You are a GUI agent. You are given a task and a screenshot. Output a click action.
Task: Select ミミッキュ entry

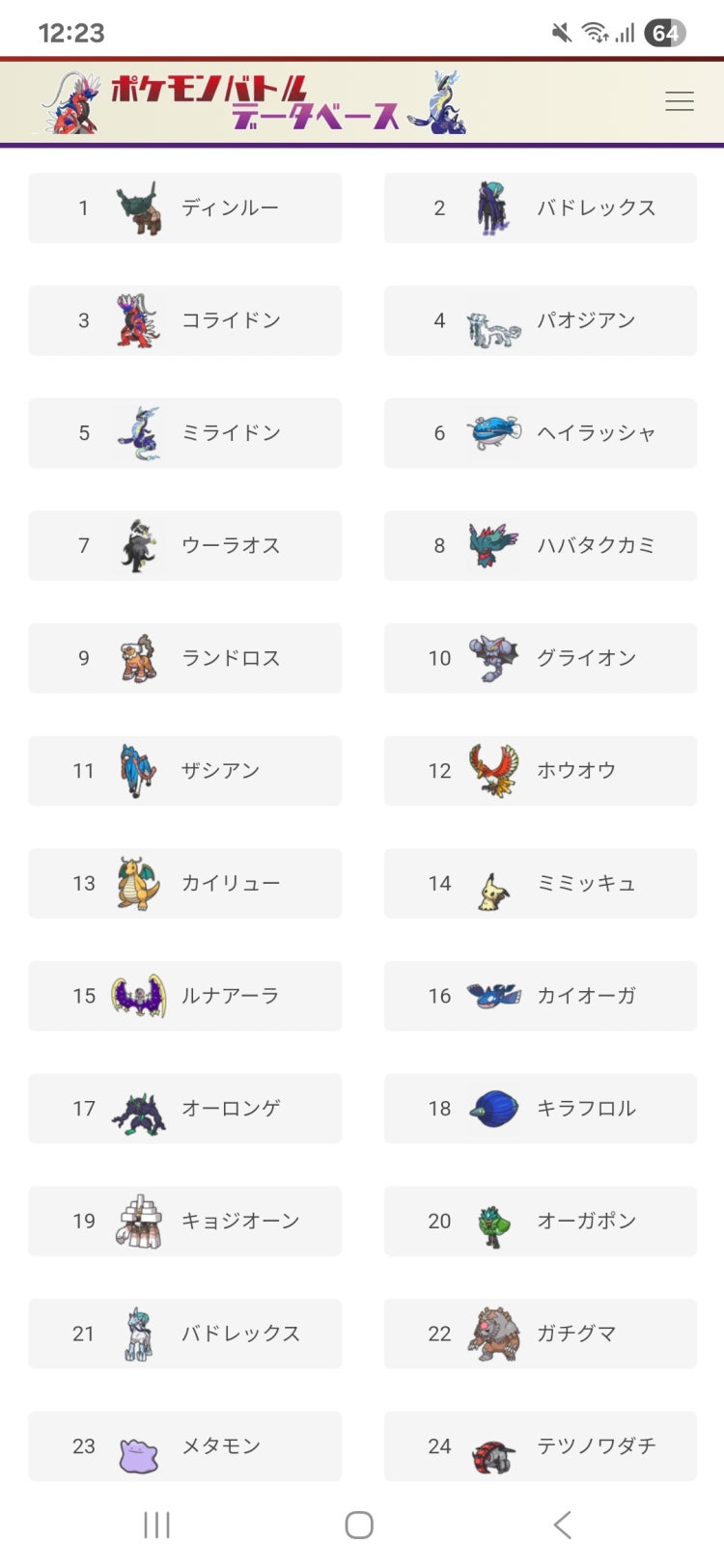[540, 884]
